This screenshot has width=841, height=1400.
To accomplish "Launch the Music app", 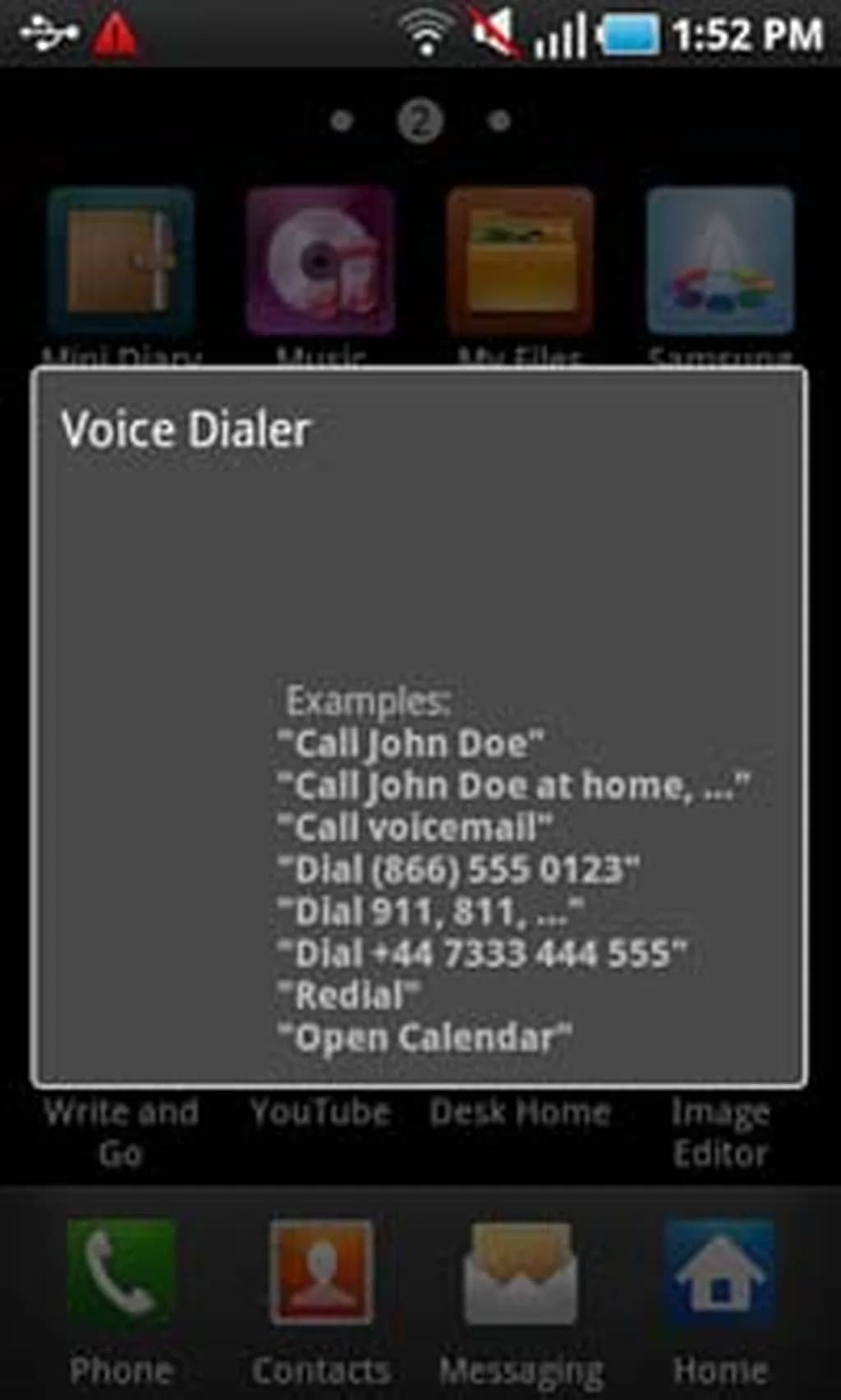I will pos(320,263).
